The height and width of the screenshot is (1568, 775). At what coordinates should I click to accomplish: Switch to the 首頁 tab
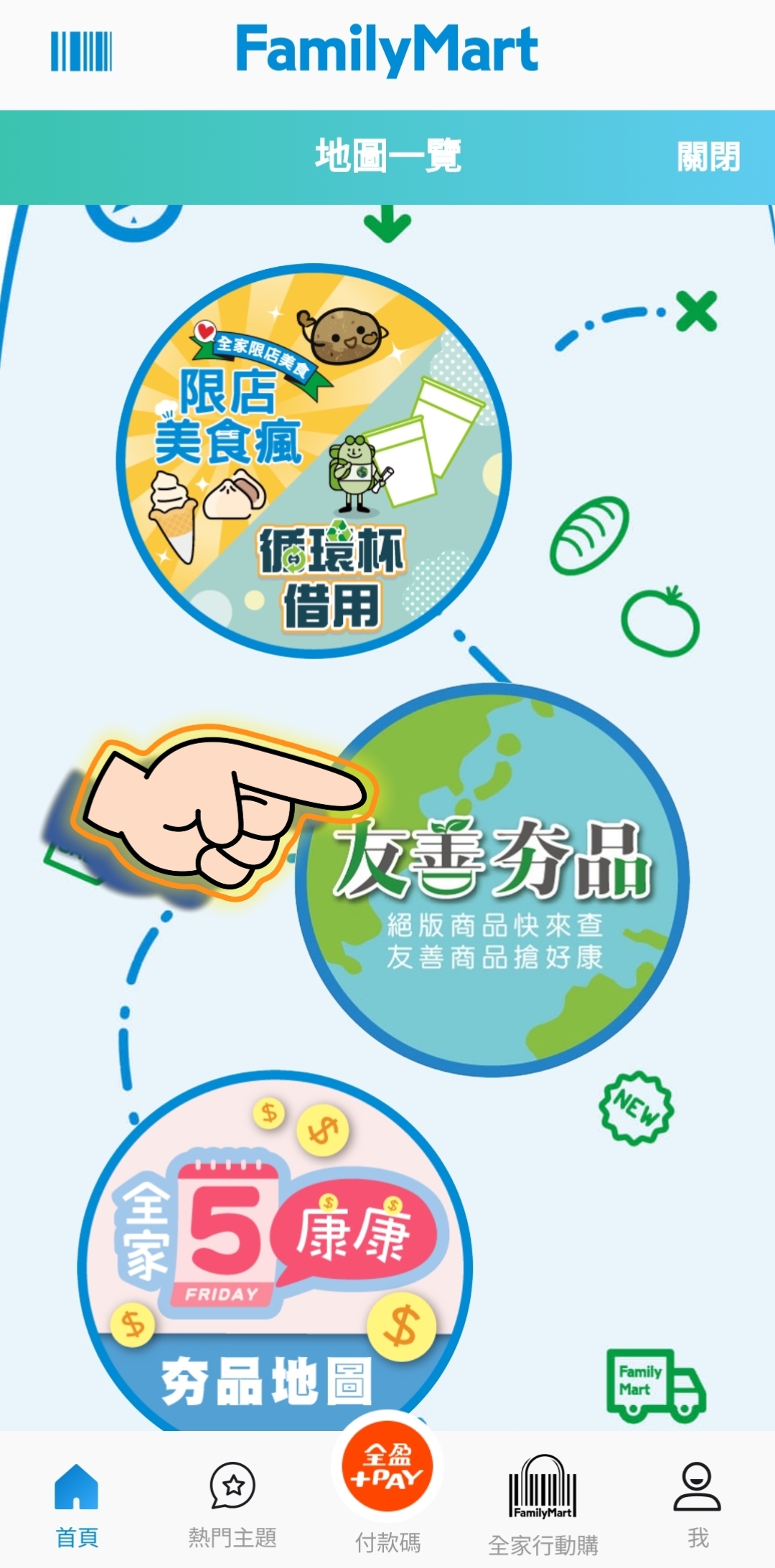click(x=77, y=1505)
